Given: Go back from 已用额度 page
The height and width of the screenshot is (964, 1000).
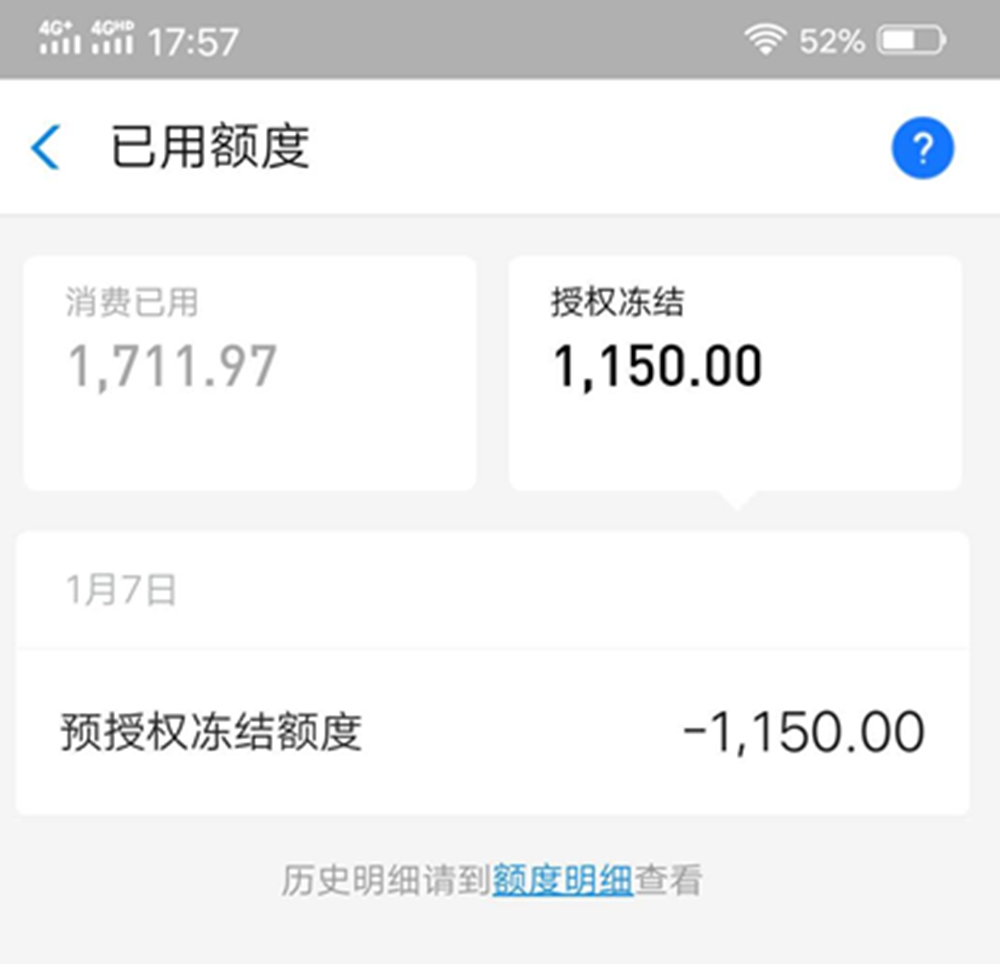Looking at the screenshot, I should click(x=46, y=148).
